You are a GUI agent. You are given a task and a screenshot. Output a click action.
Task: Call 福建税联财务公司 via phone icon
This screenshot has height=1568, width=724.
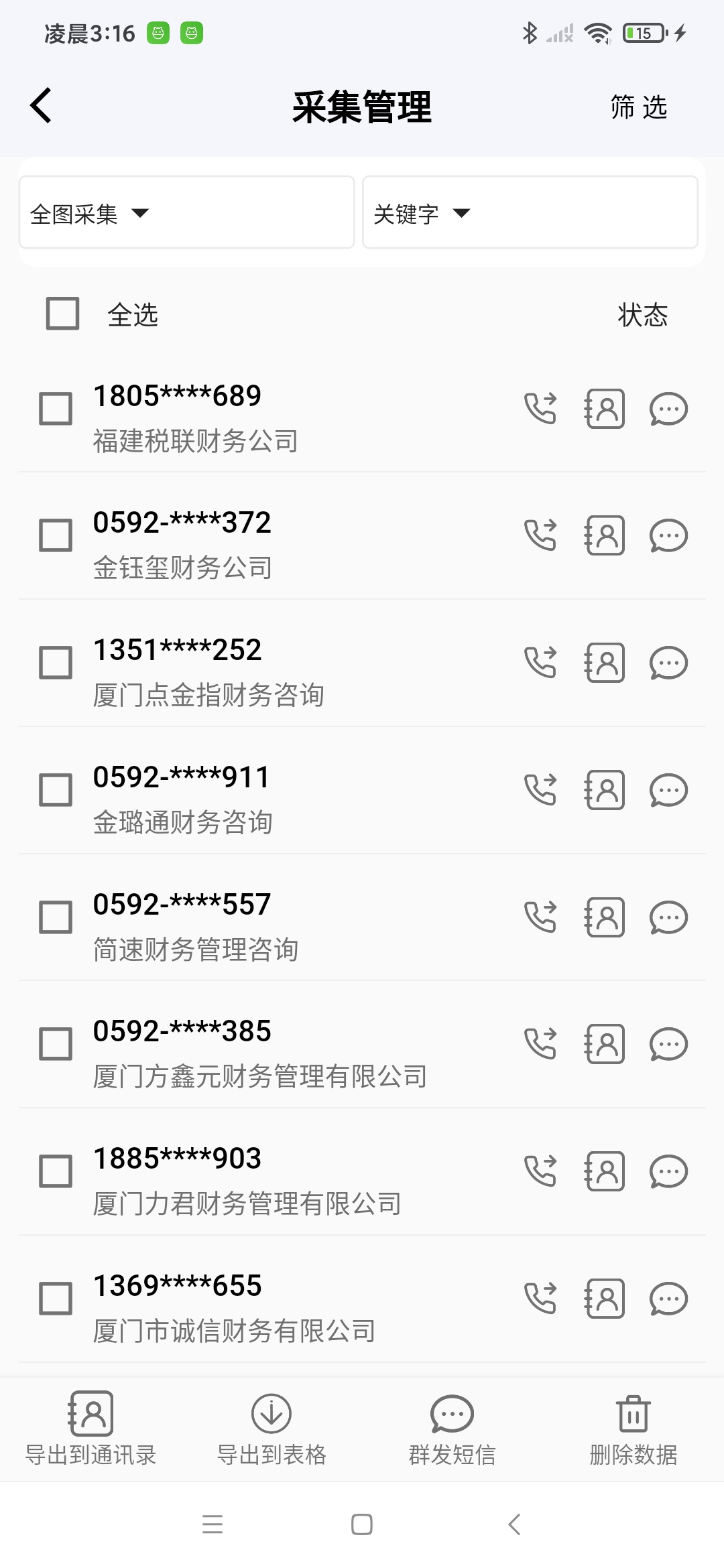540,409
